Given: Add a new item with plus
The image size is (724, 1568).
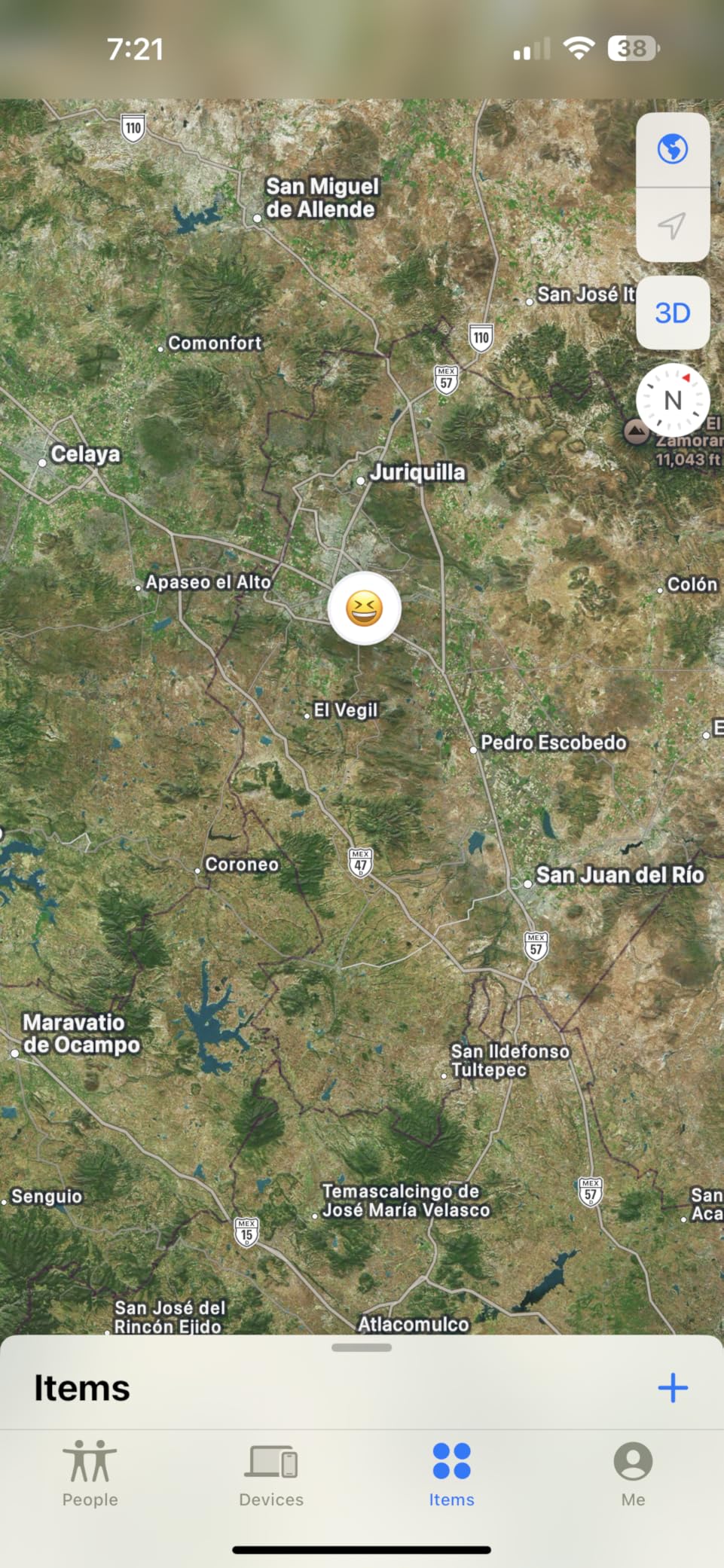Looking at the screenshot, I should (672, 1387).
